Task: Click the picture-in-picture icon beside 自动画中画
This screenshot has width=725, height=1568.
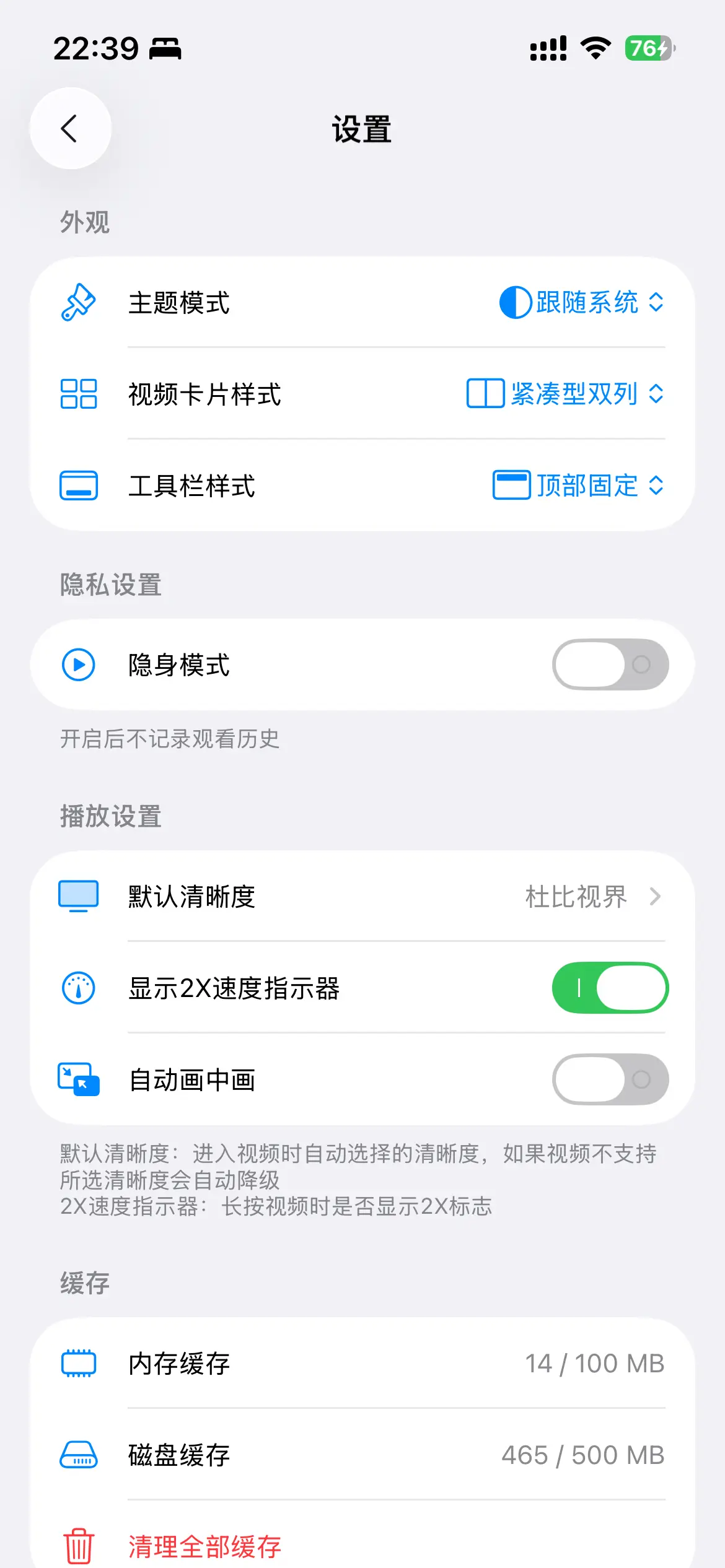Action: click(x=79, y=1079)
